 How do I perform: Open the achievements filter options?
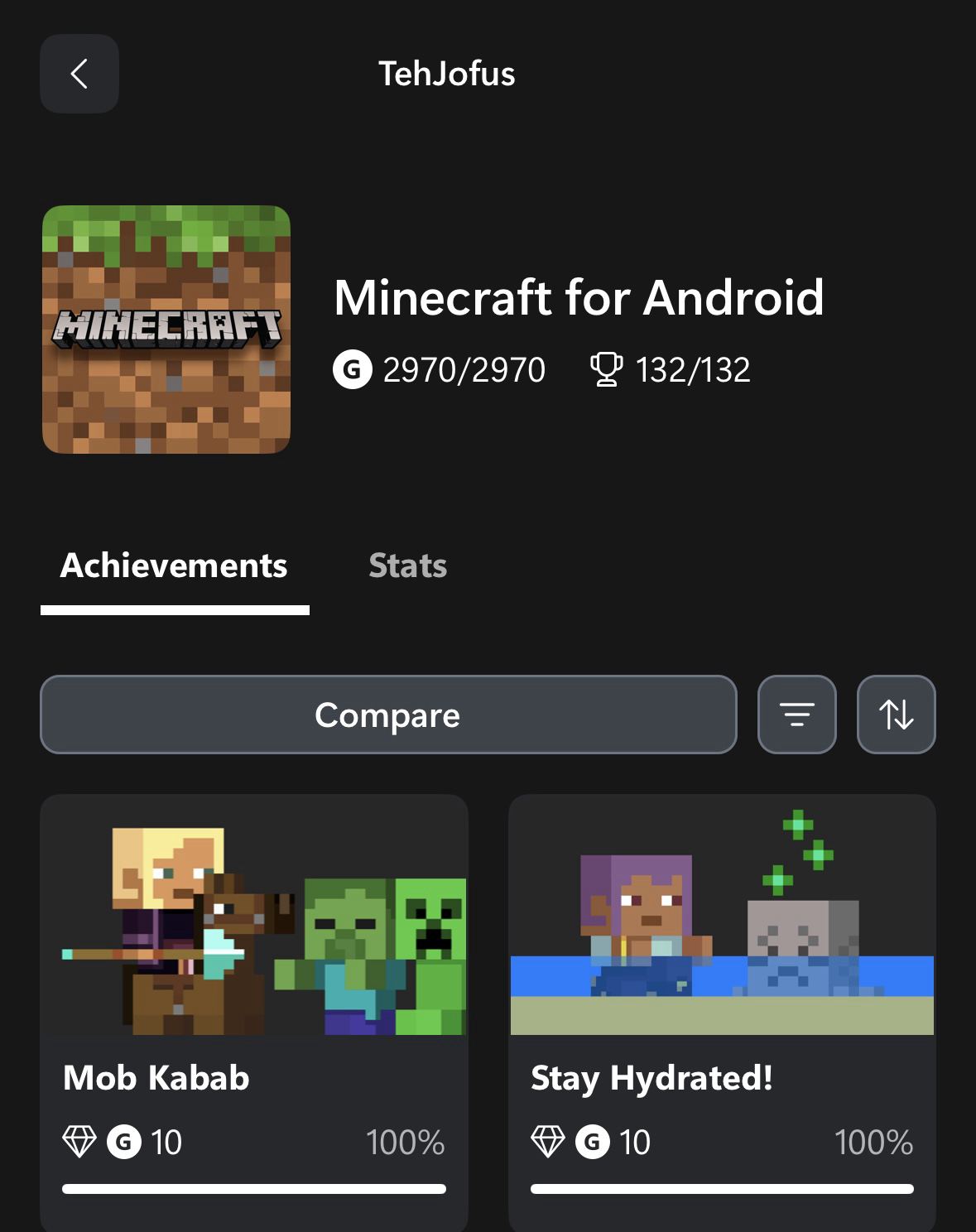796,715
